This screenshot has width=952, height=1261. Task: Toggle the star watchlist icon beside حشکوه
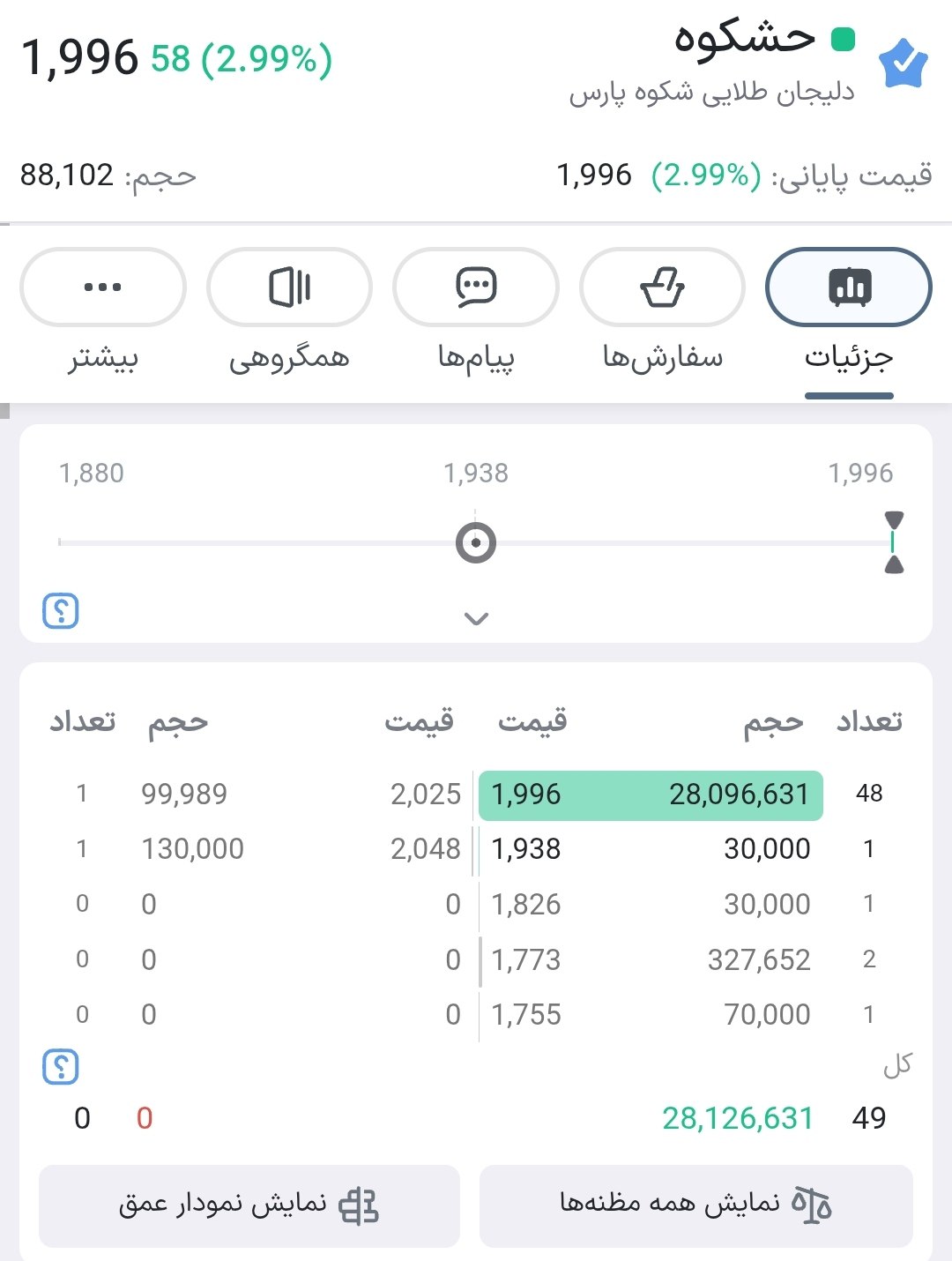[x=904, y=63]
